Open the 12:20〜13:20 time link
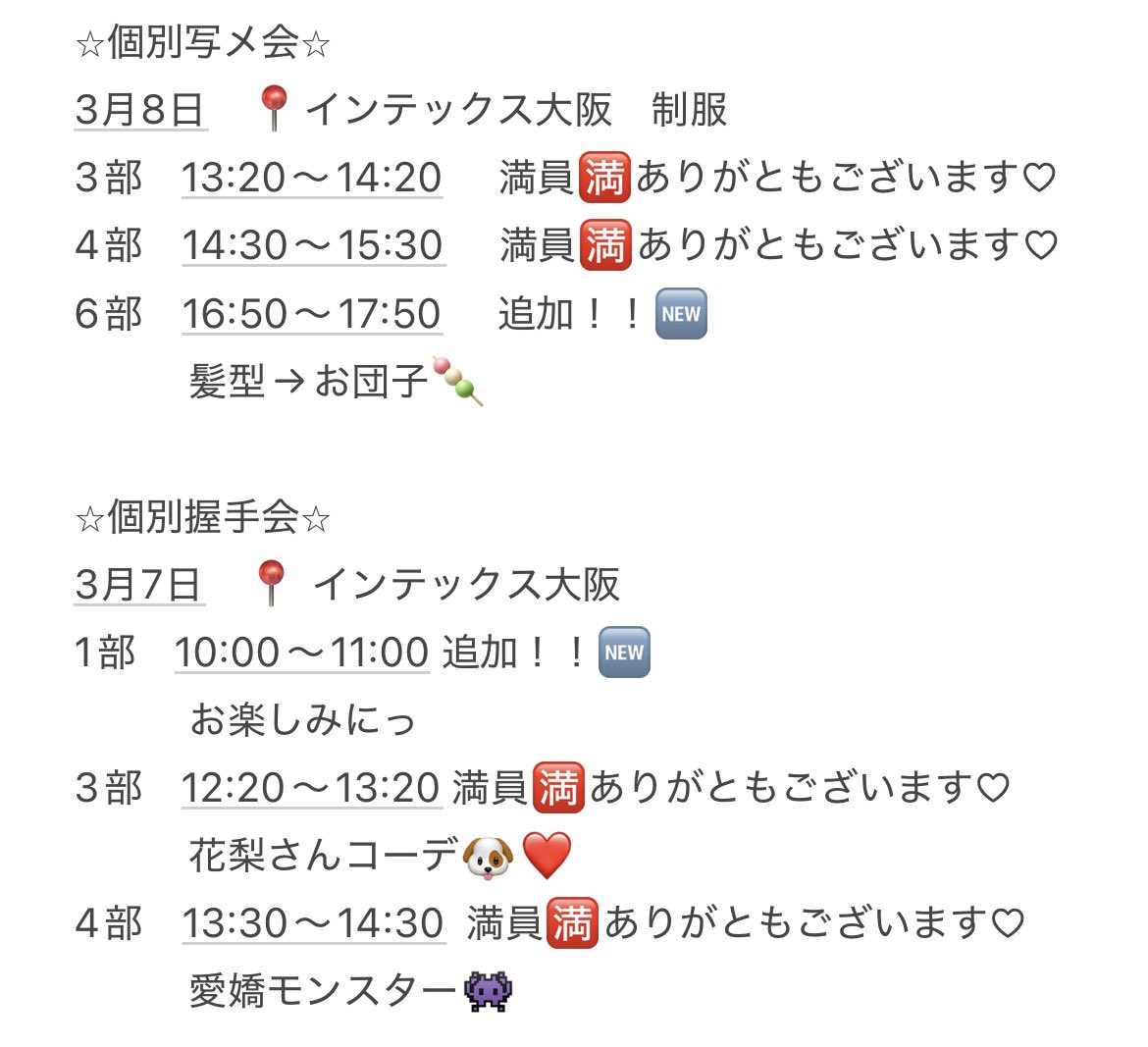The image size is (1148, 1047). [310, 789]
